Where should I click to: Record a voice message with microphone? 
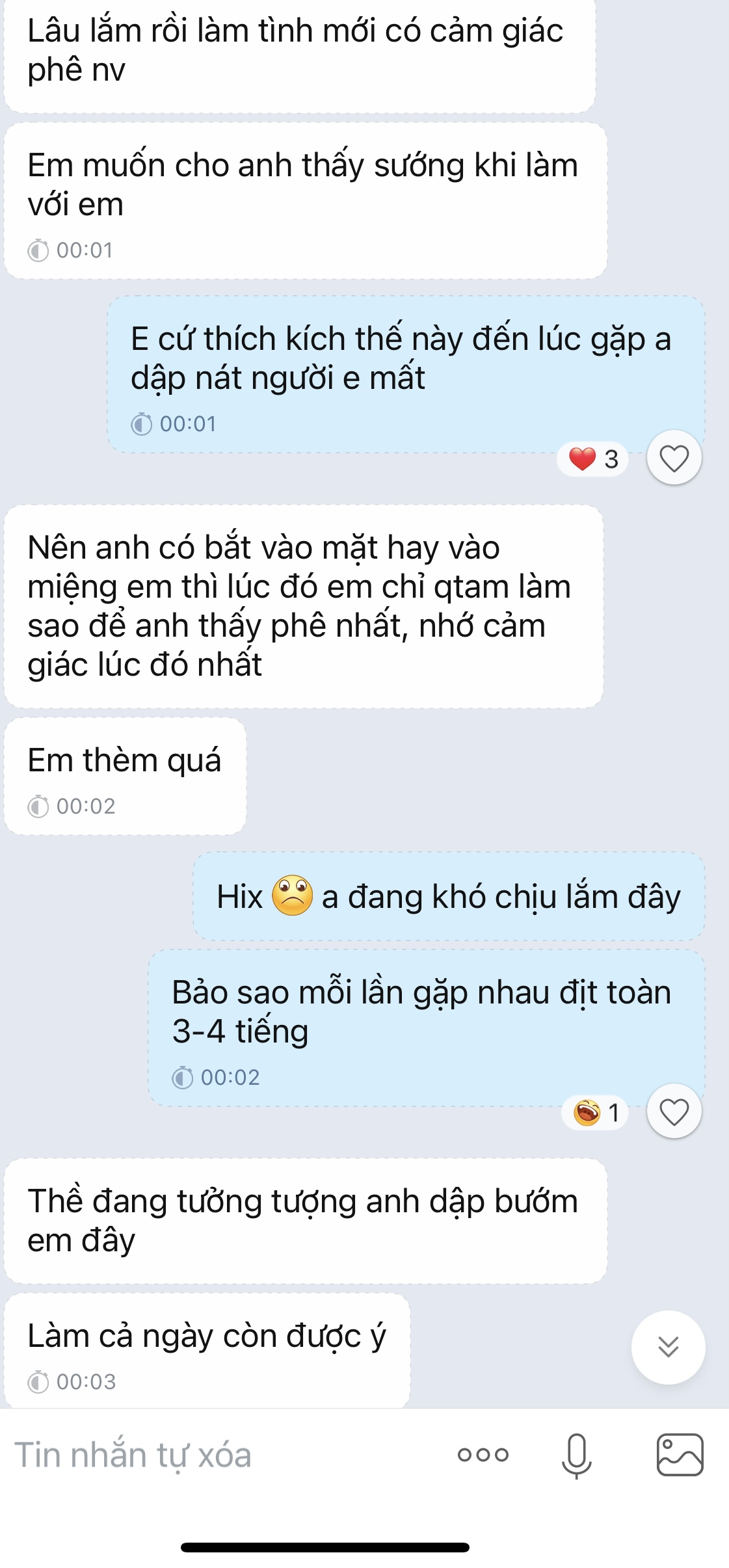pos(576,1455)
